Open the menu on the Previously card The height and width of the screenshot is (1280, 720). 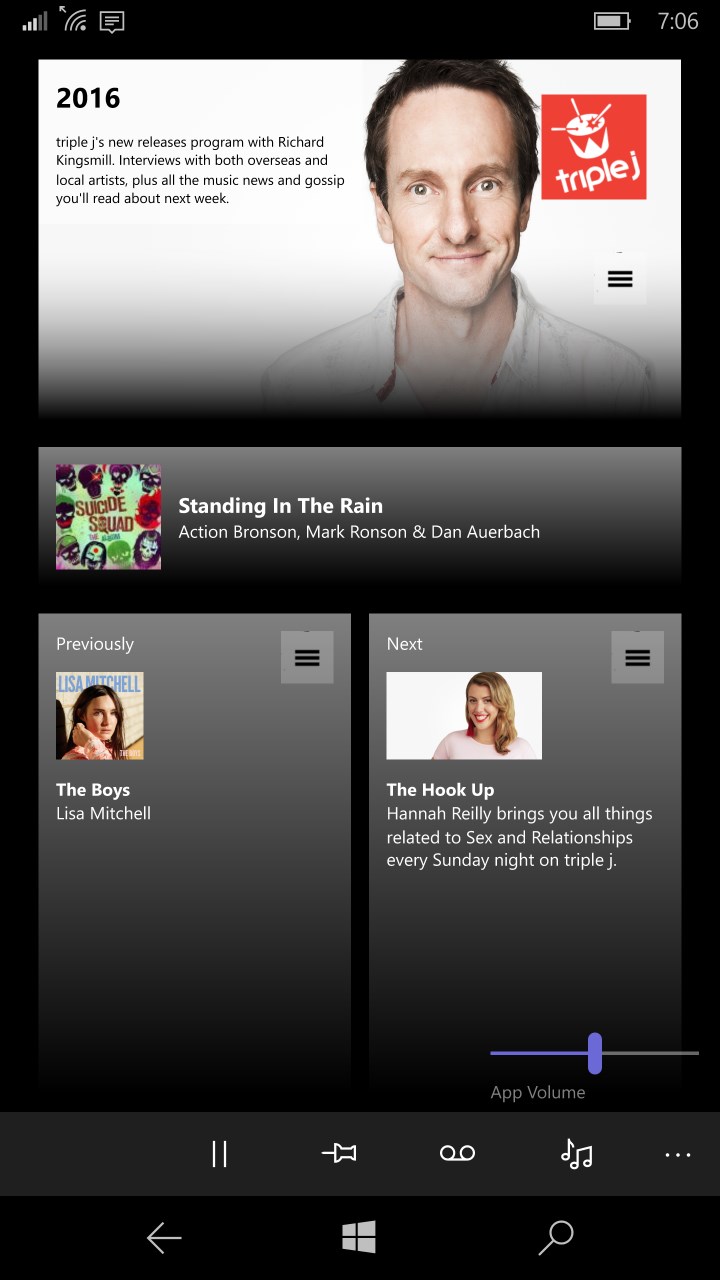click(x=307, y=657)
